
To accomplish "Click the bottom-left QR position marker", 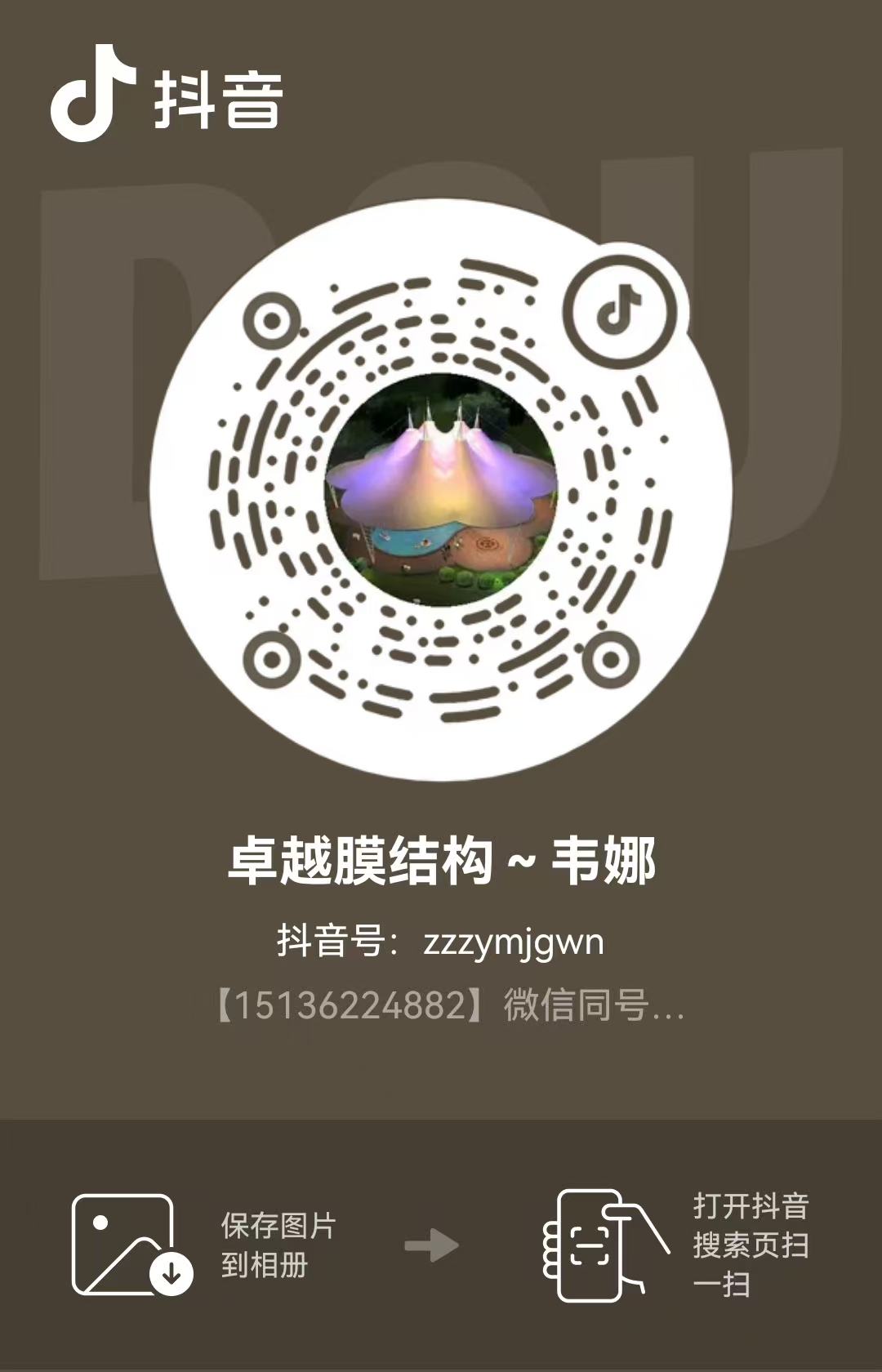I will [x=271, y=660].
